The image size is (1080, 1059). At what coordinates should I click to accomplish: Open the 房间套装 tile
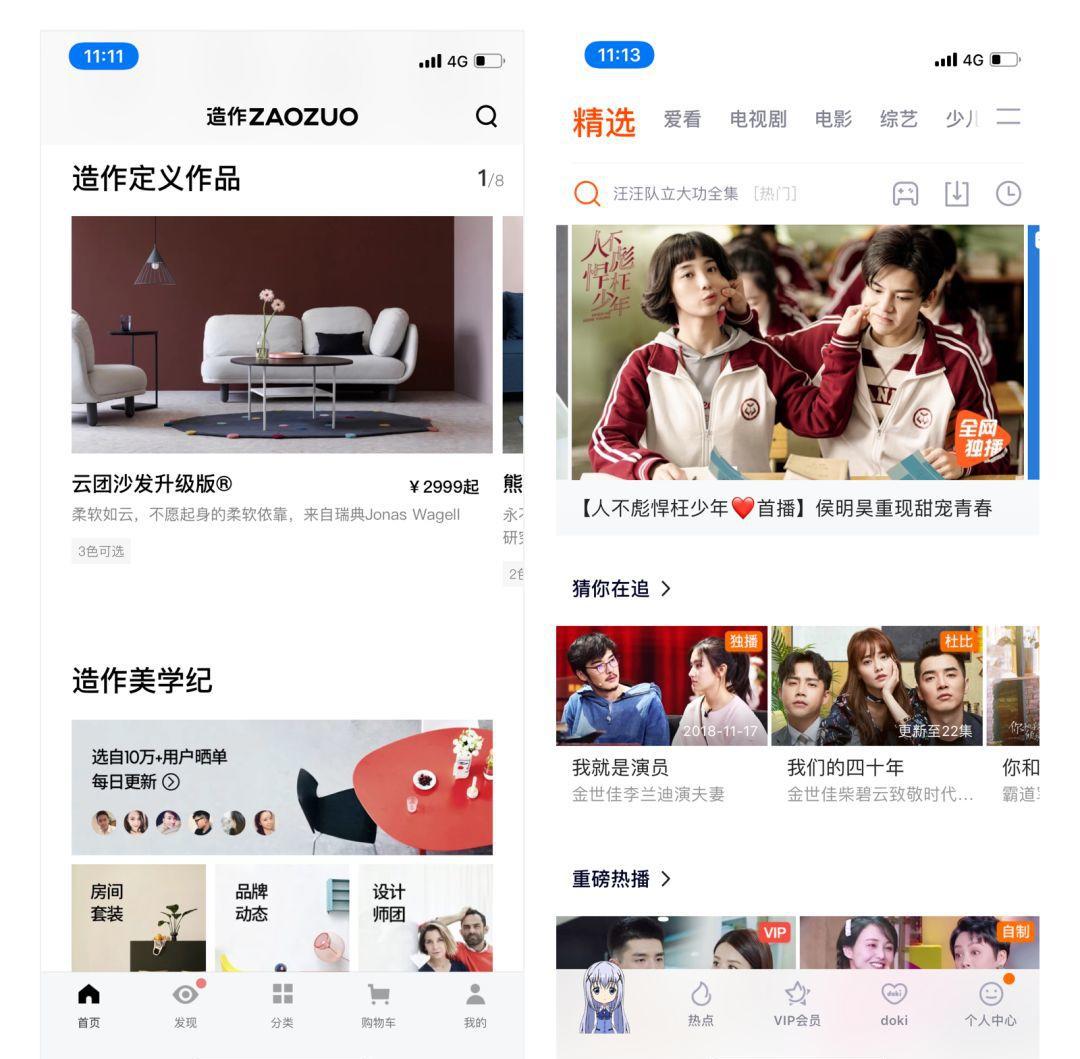138,917
